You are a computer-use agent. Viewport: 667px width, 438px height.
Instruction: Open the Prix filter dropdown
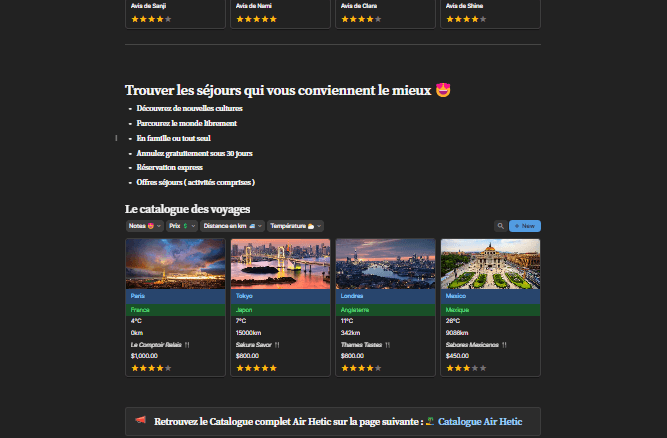(x=181, y=226)
